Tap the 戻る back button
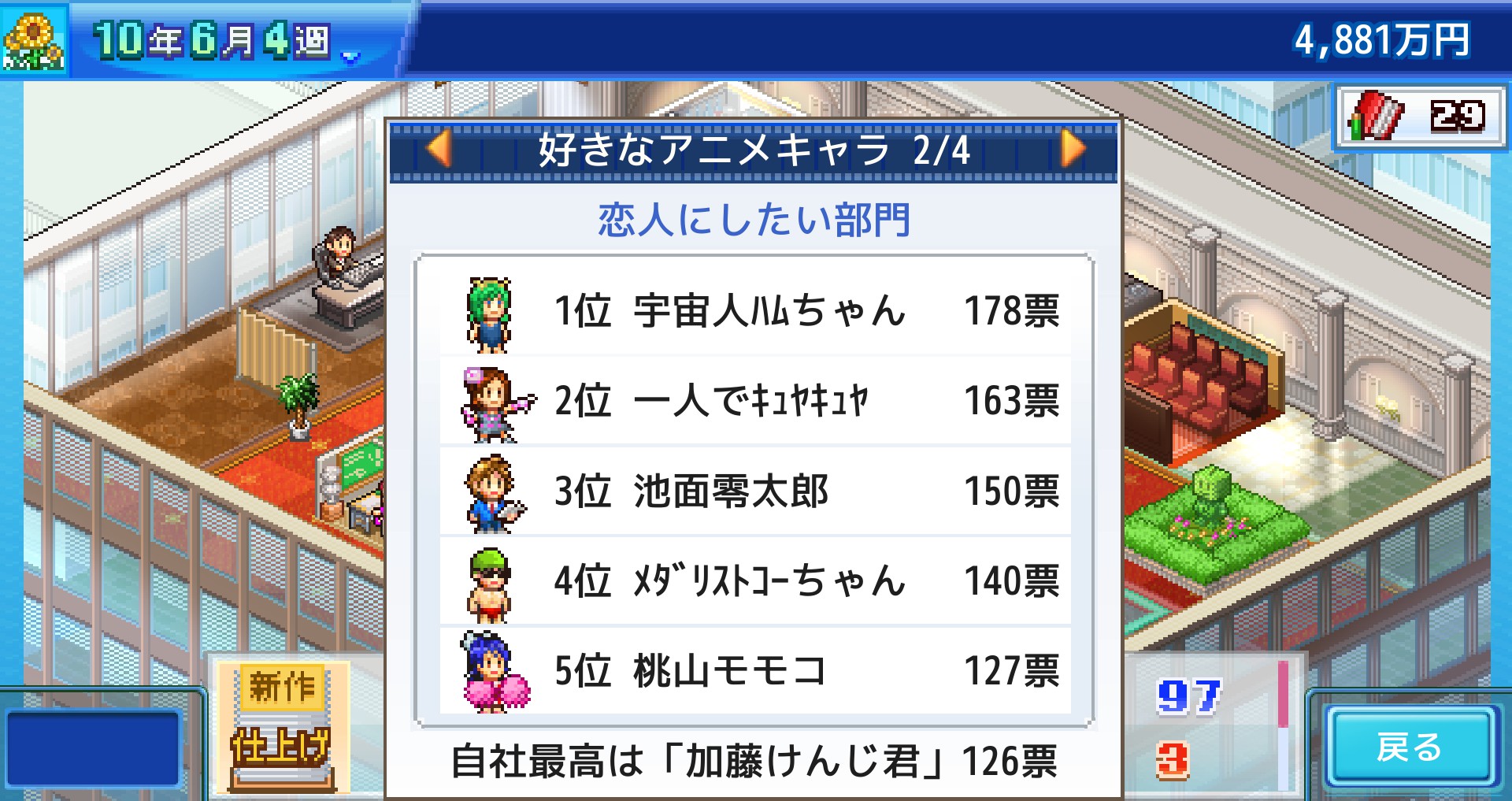This screenshot has width=1512, height=801. click(x=1409, y=747)
